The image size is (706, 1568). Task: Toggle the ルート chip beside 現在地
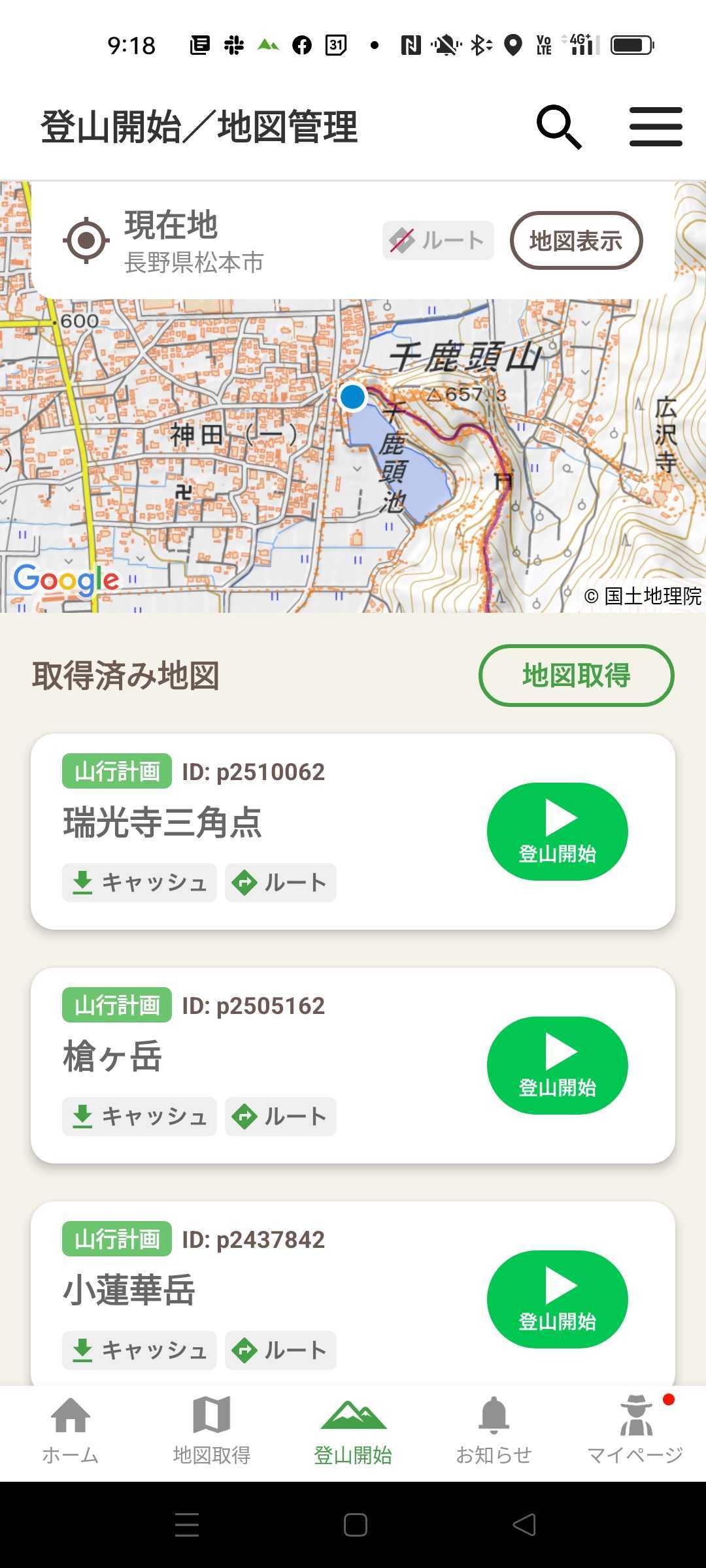click(x=438, y=240)
